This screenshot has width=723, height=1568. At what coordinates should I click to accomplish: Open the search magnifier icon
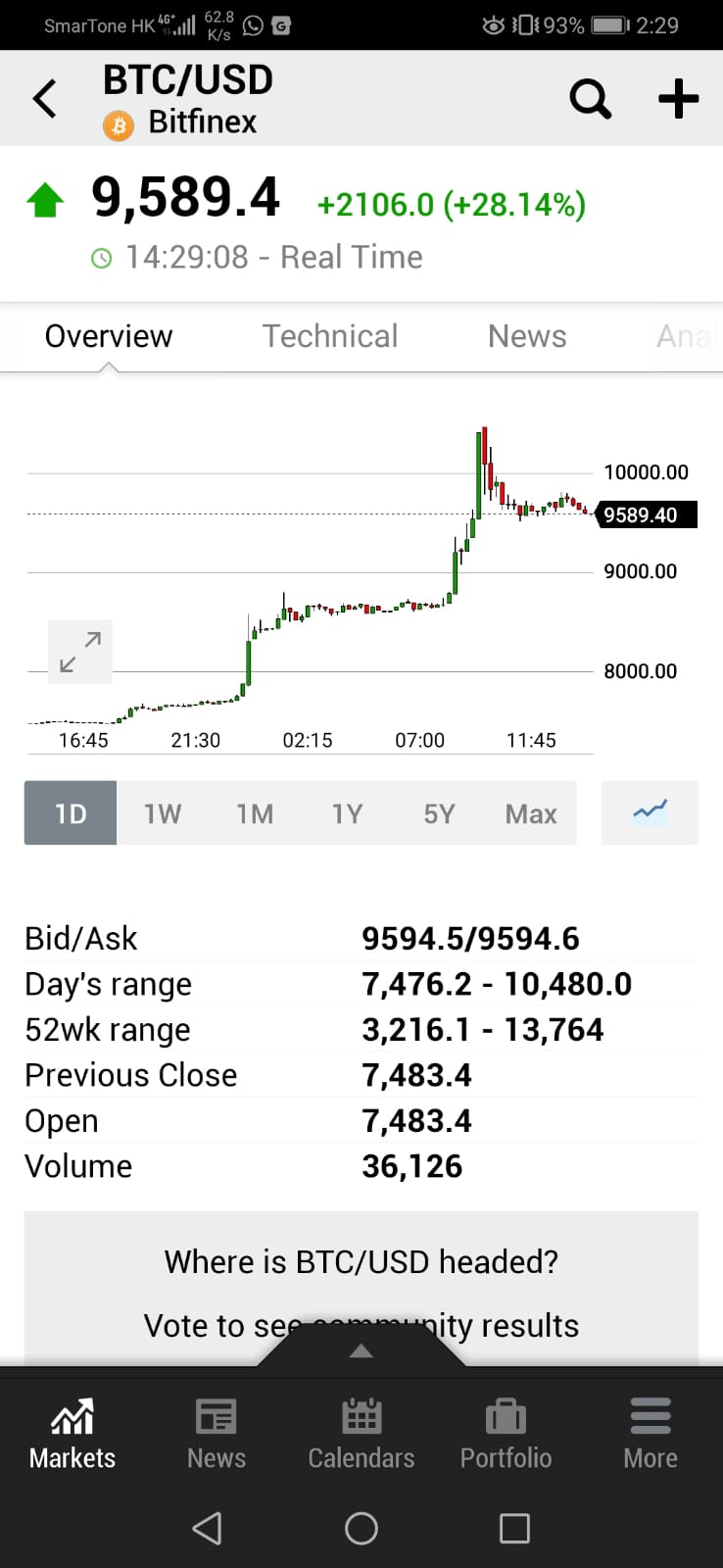(x=591, y=99)
